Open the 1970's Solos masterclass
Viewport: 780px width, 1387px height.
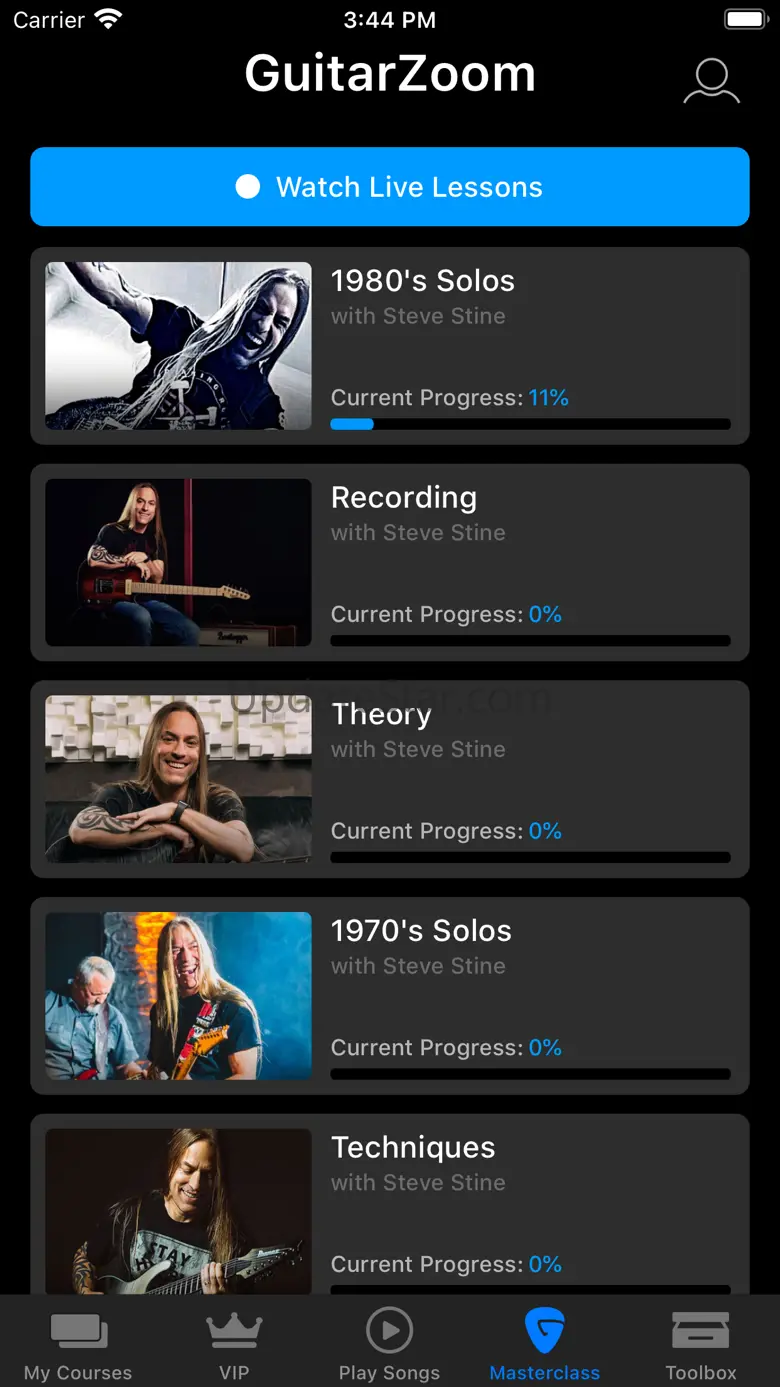coord(390,996)
